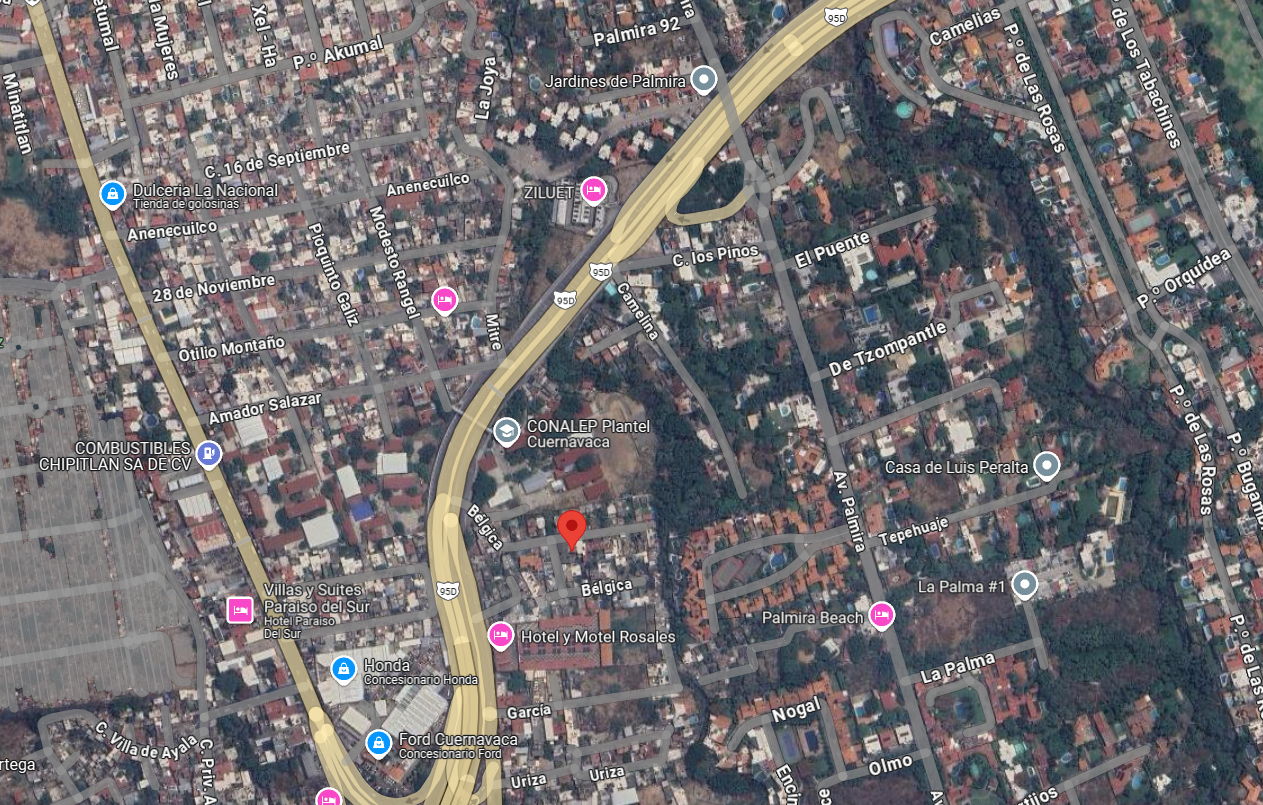Select the Ford Cuernavaca dealership marker

(x=378, y=743)
